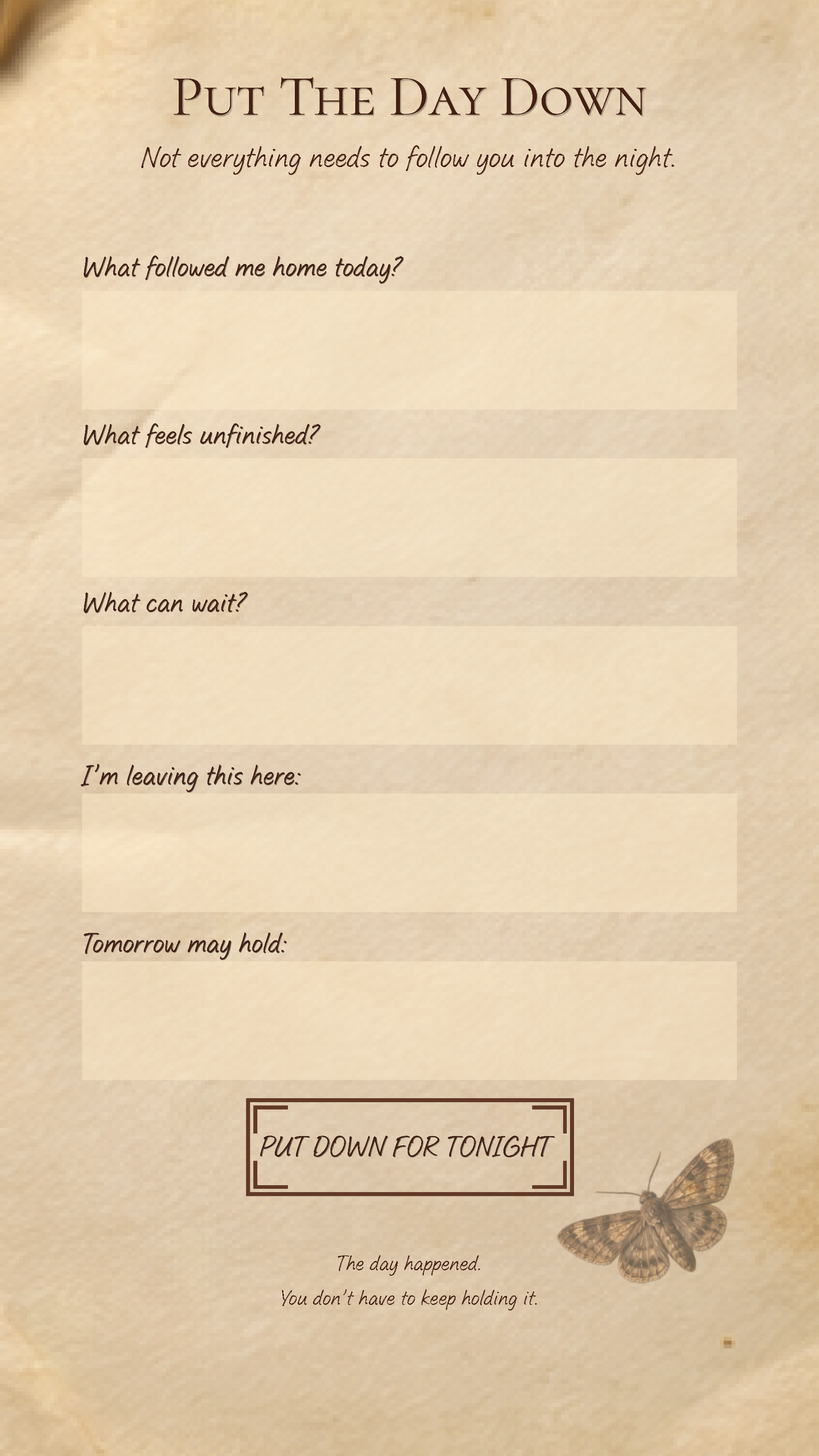Select the 'What can wait?' text box
819x1456 pixels.
coord(409,685)
